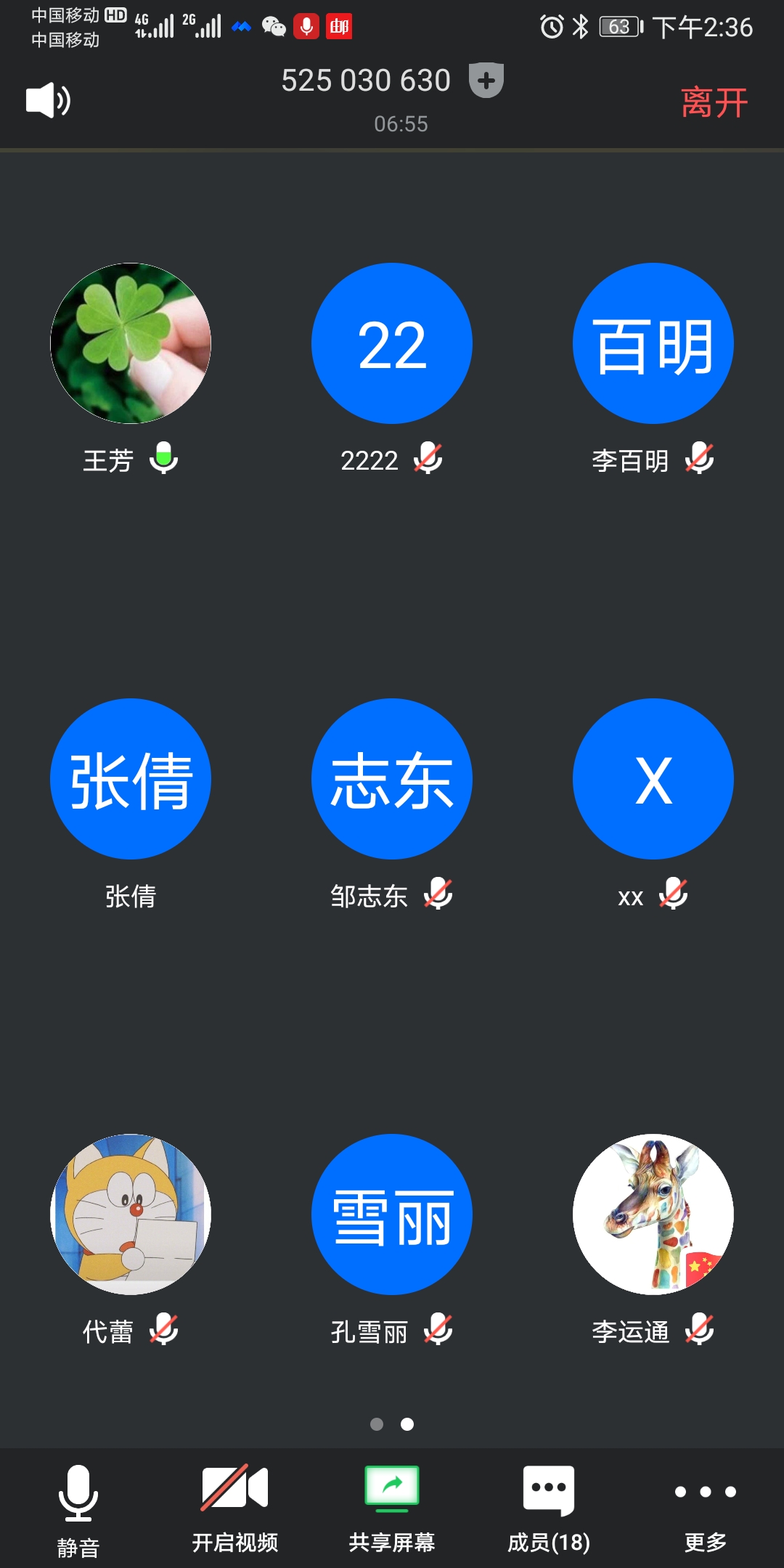The height and width of the screenshot is (1568, 784).
Task: Select participant 2222's tile
Action: point(392,343)
